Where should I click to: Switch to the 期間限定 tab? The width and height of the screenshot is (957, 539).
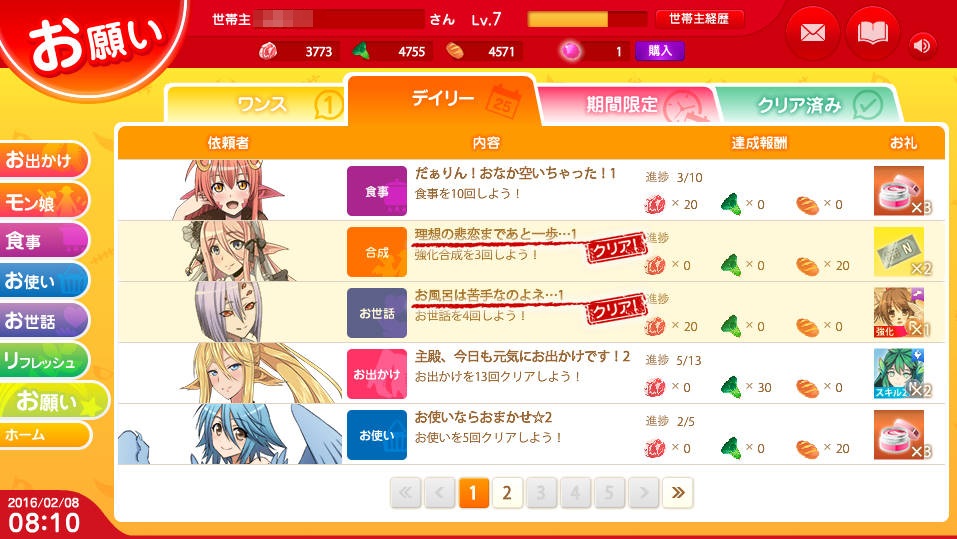coord(625,104)
